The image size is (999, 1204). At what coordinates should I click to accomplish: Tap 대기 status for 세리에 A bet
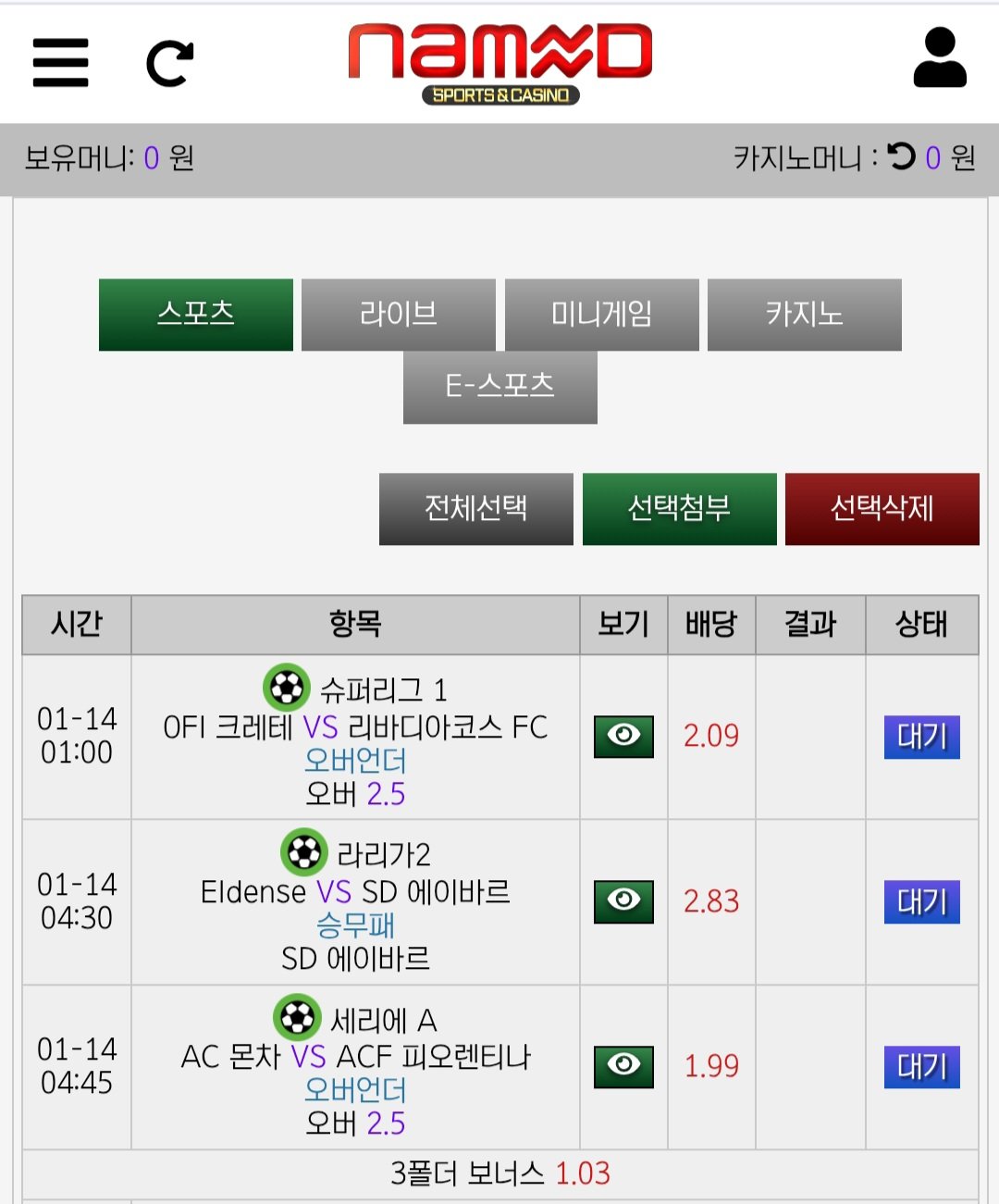coord(921,1066)
